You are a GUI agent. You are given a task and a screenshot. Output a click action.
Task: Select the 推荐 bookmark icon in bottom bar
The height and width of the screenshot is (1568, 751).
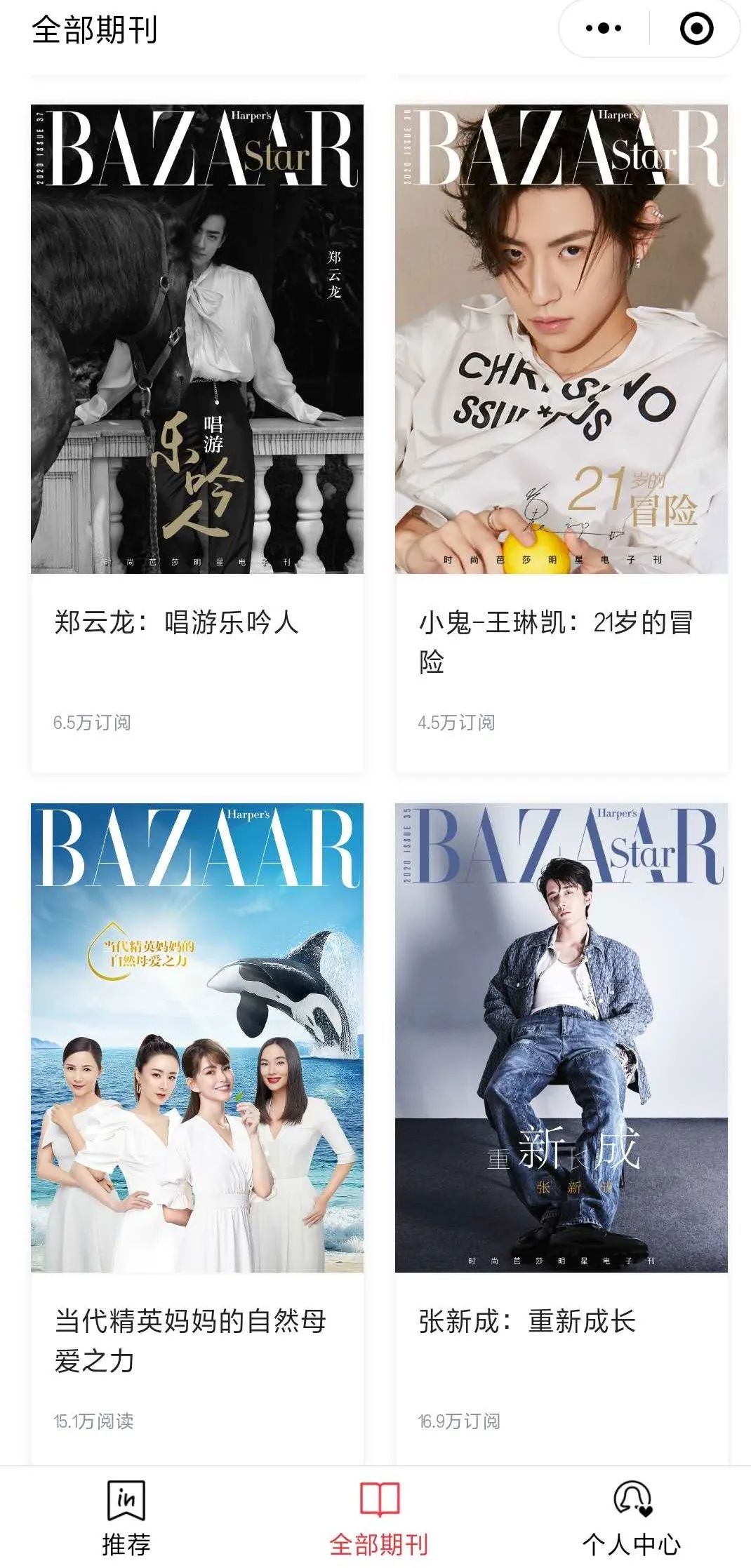click(125, 1500)
